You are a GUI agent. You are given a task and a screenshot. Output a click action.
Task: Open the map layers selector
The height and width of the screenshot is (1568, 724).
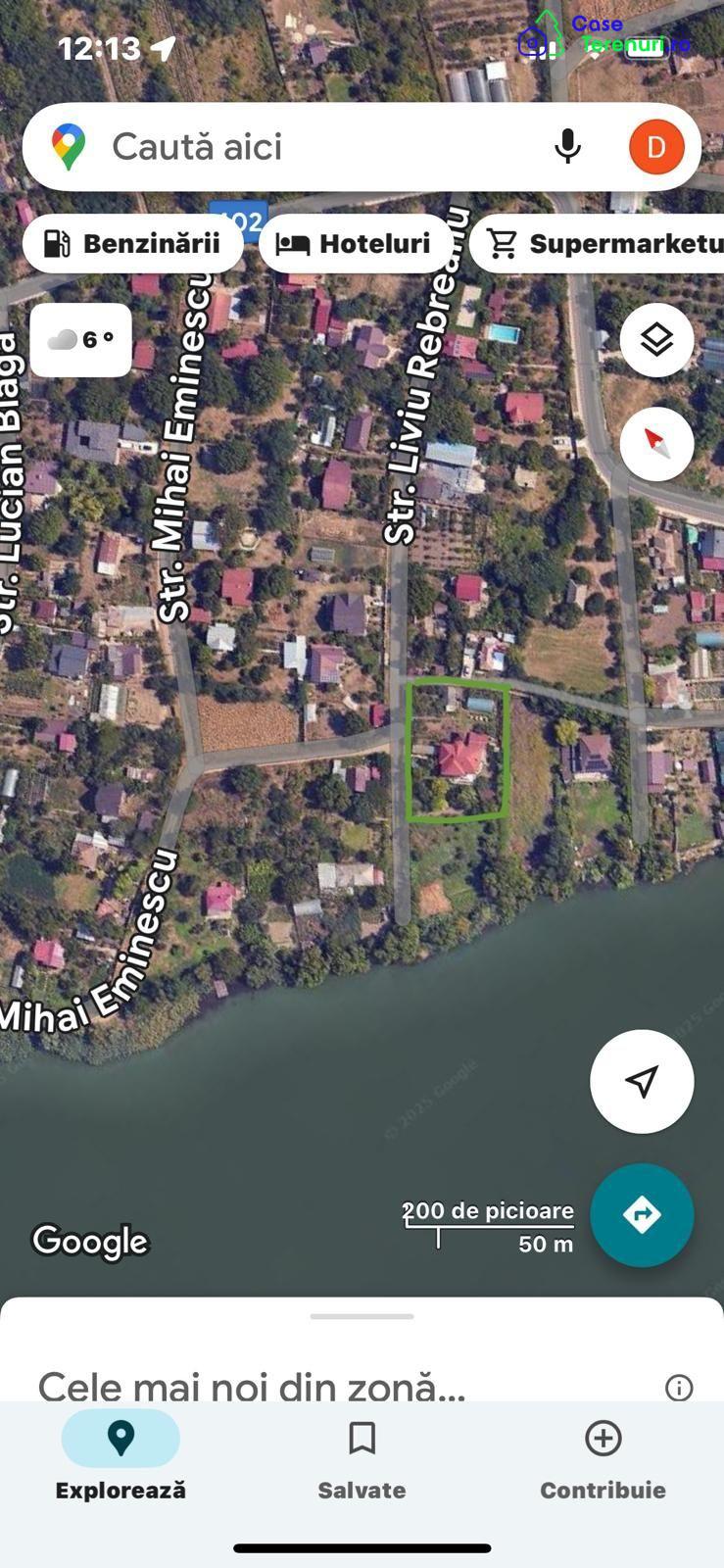point(656,340)
